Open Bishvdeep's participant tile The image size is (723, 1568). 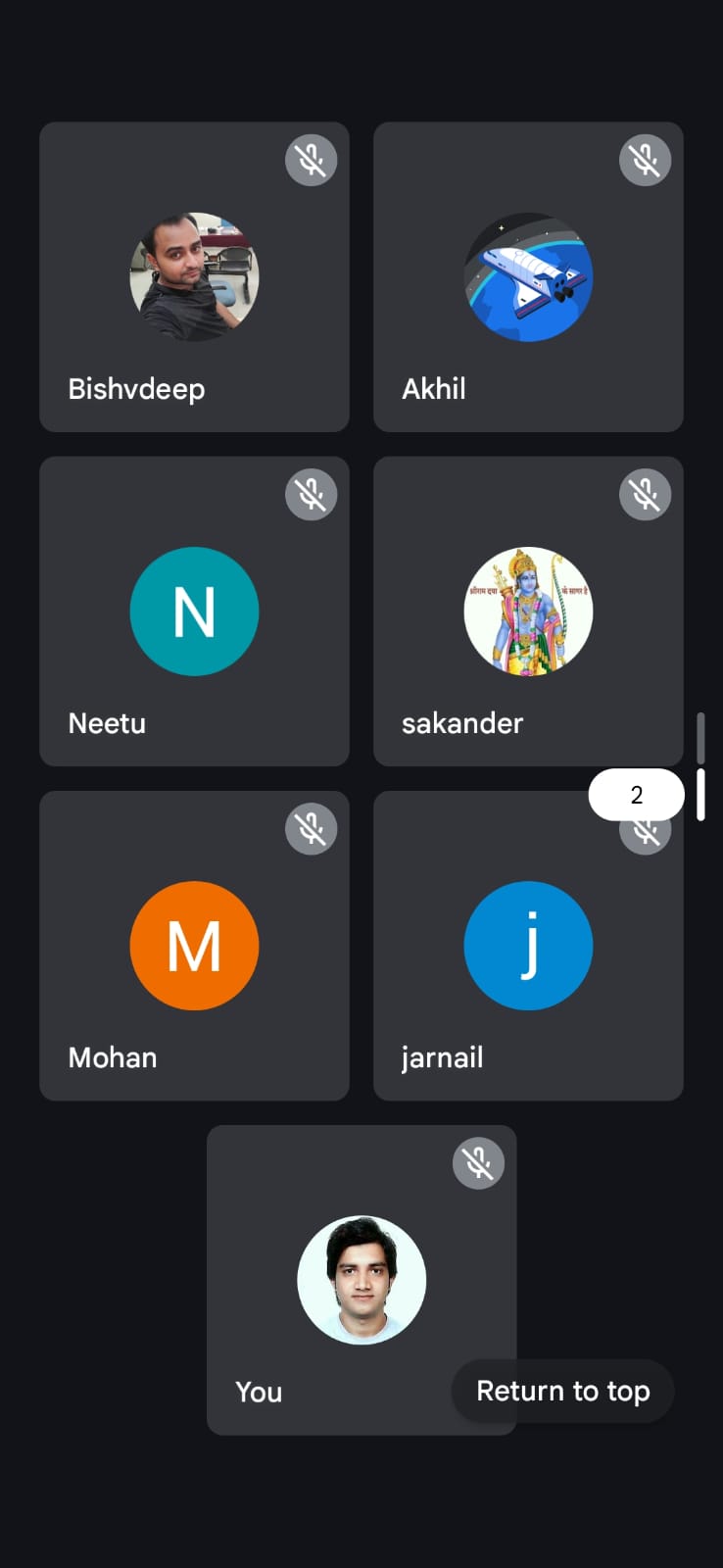click(x=194, y=276)
